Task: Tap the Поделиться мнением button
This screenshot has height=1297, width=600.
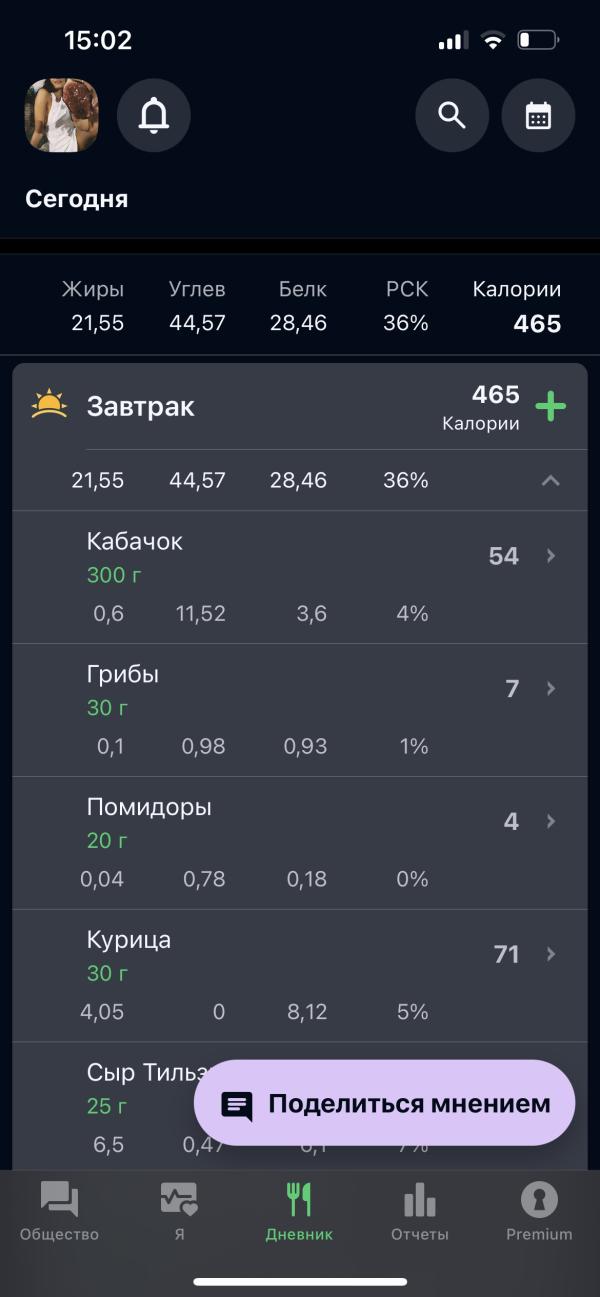Action: coord(384,1104)
